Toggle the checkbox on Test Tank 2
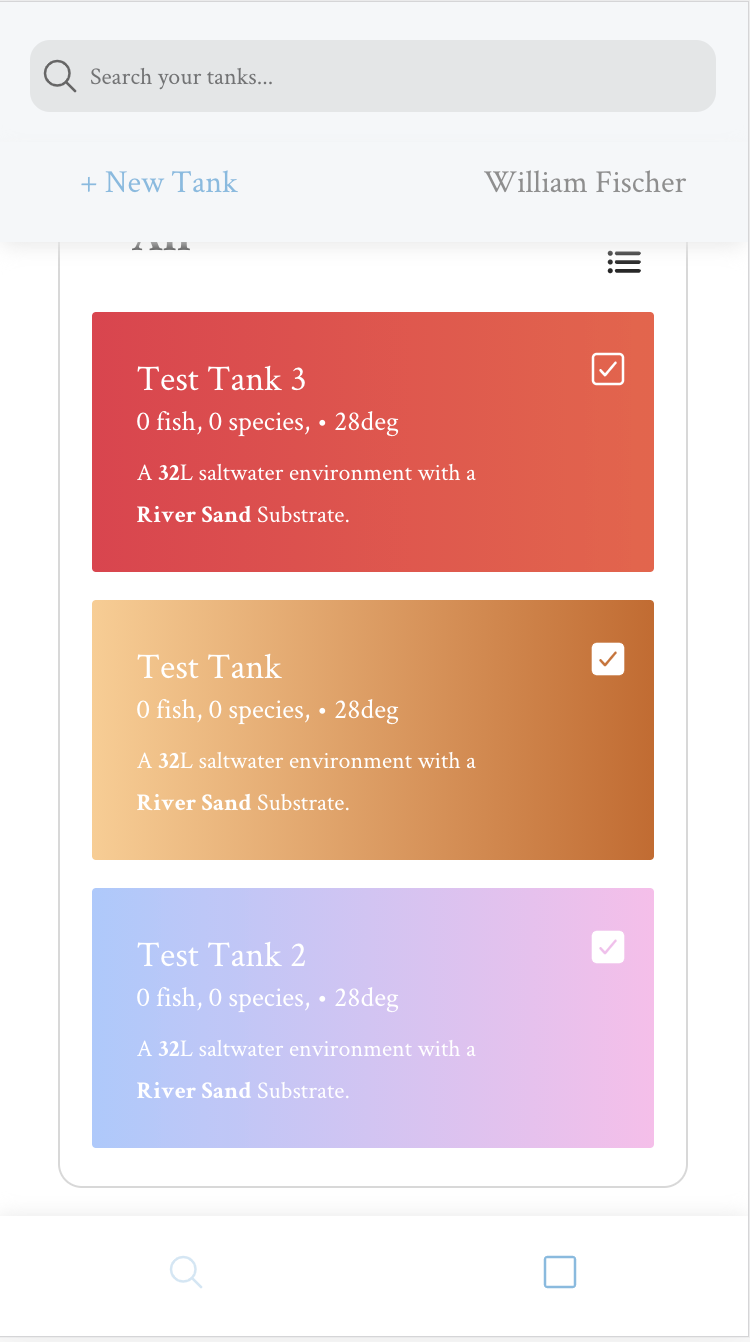 coord(608,947)
